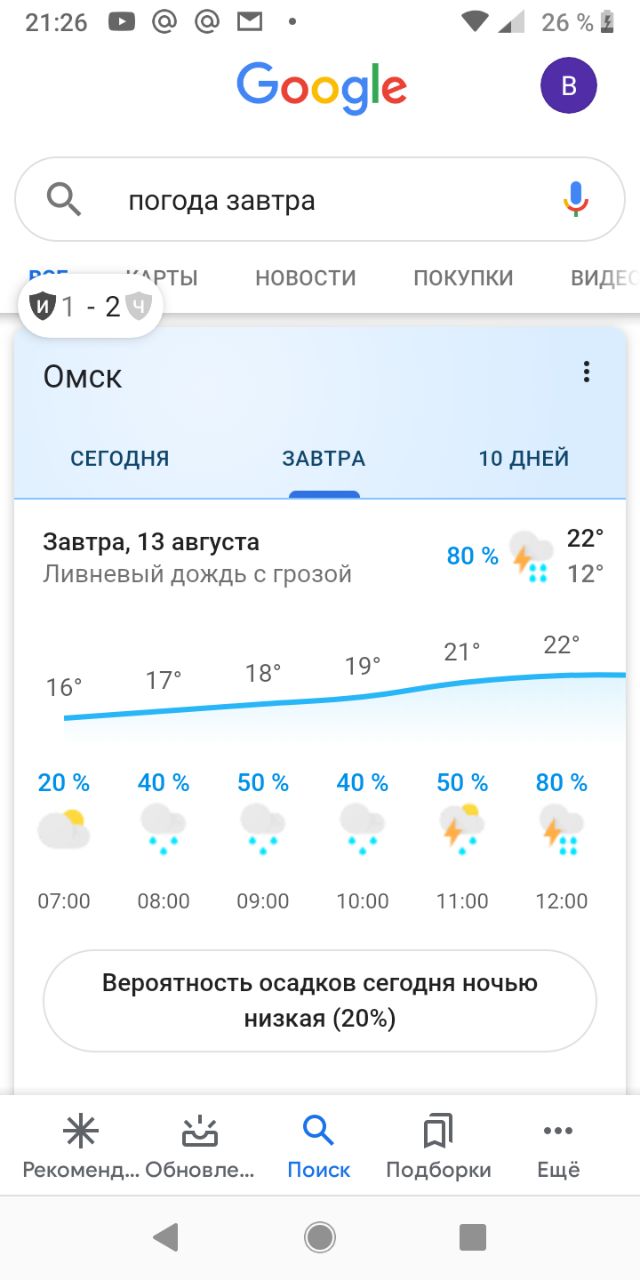This screenshot has height=1280, width=640.
Task: Switch to the НОВОСТИ results tab
Action: tap(305, 278)
